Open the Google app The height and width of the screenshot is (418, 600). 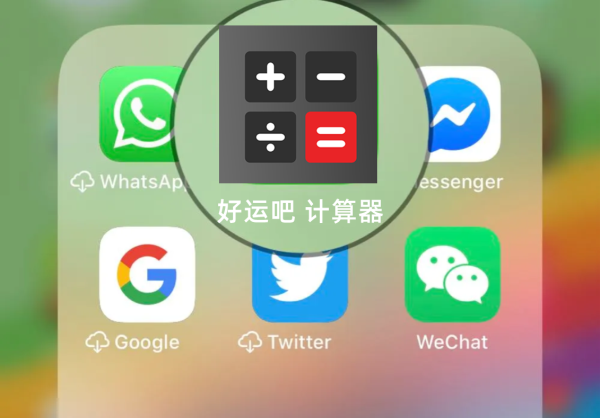(147, 274)
